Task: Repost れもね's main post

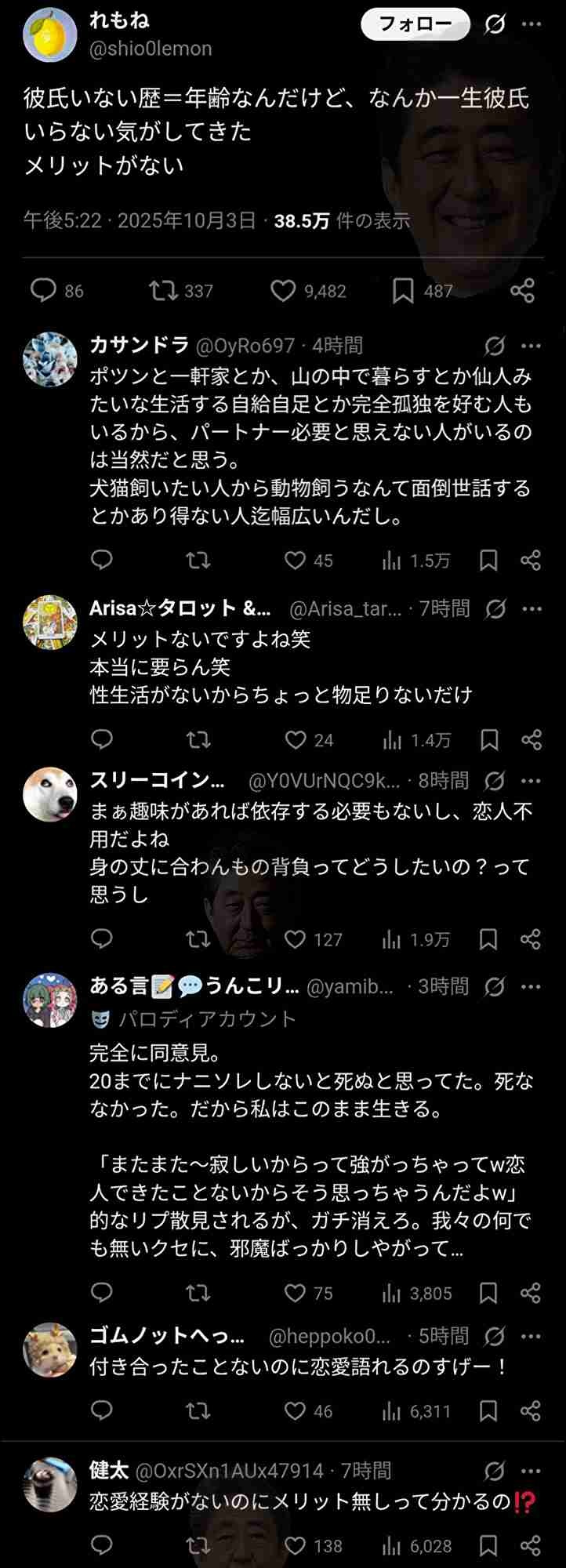Action: (163, 291)
